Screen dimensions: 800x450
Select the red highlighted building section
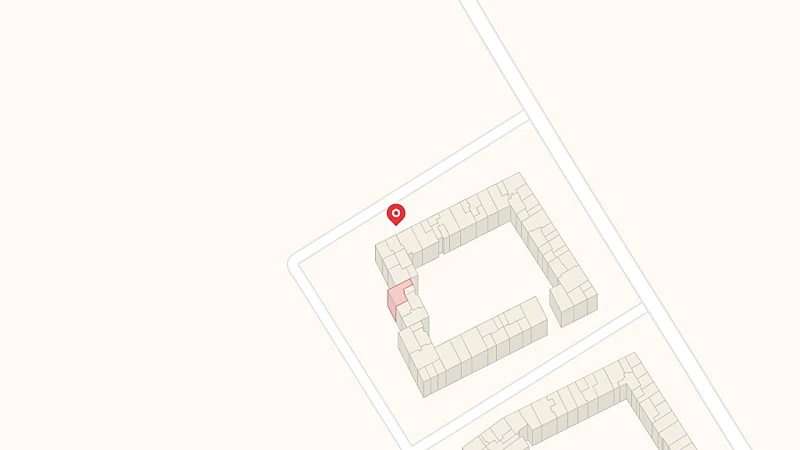click(x=398, y=298)
